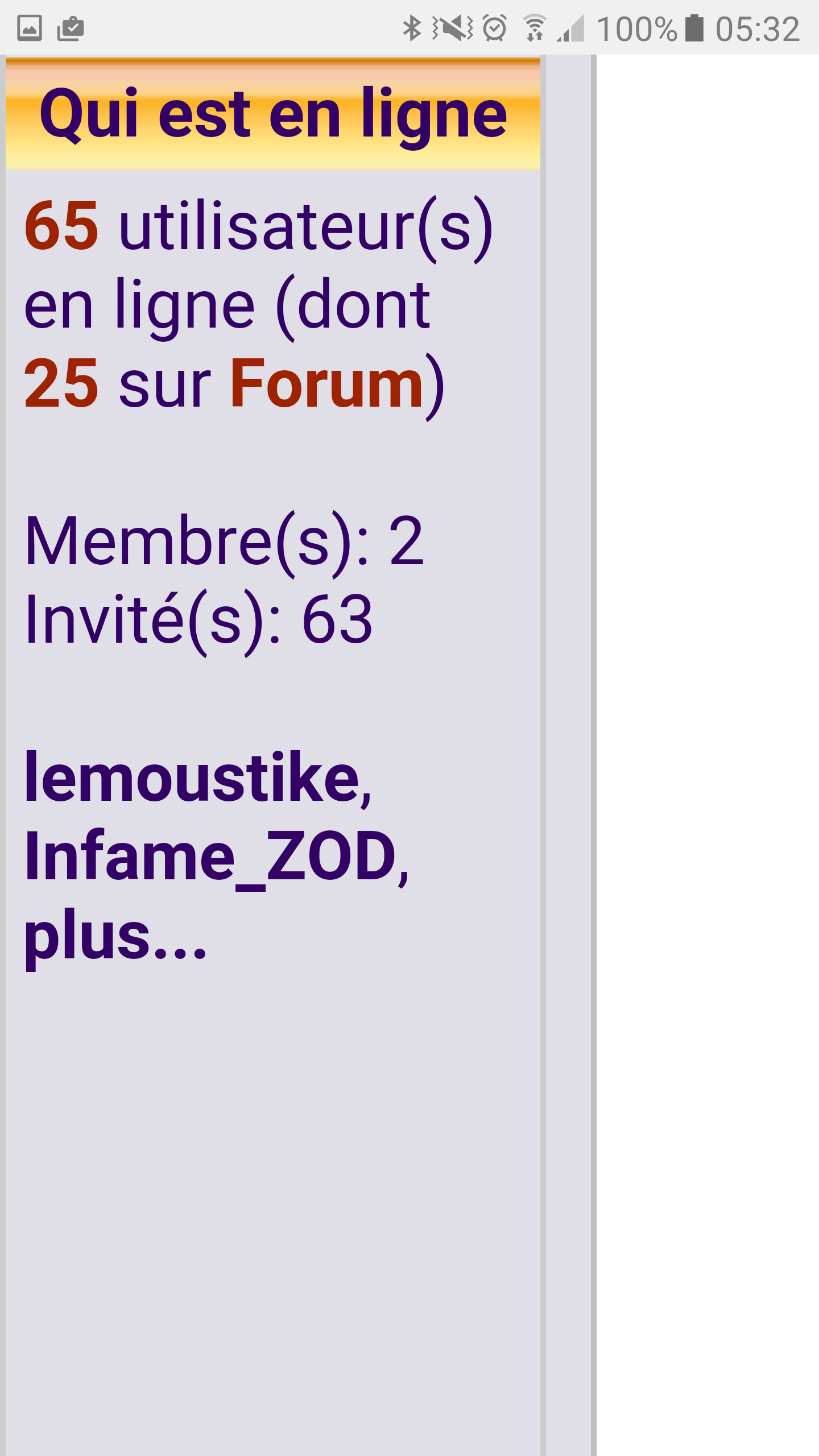Open the Forum link
Image resolution: width=819 pixels, height=1456 pixels.
pyautogui.click(x=326, y=384)
